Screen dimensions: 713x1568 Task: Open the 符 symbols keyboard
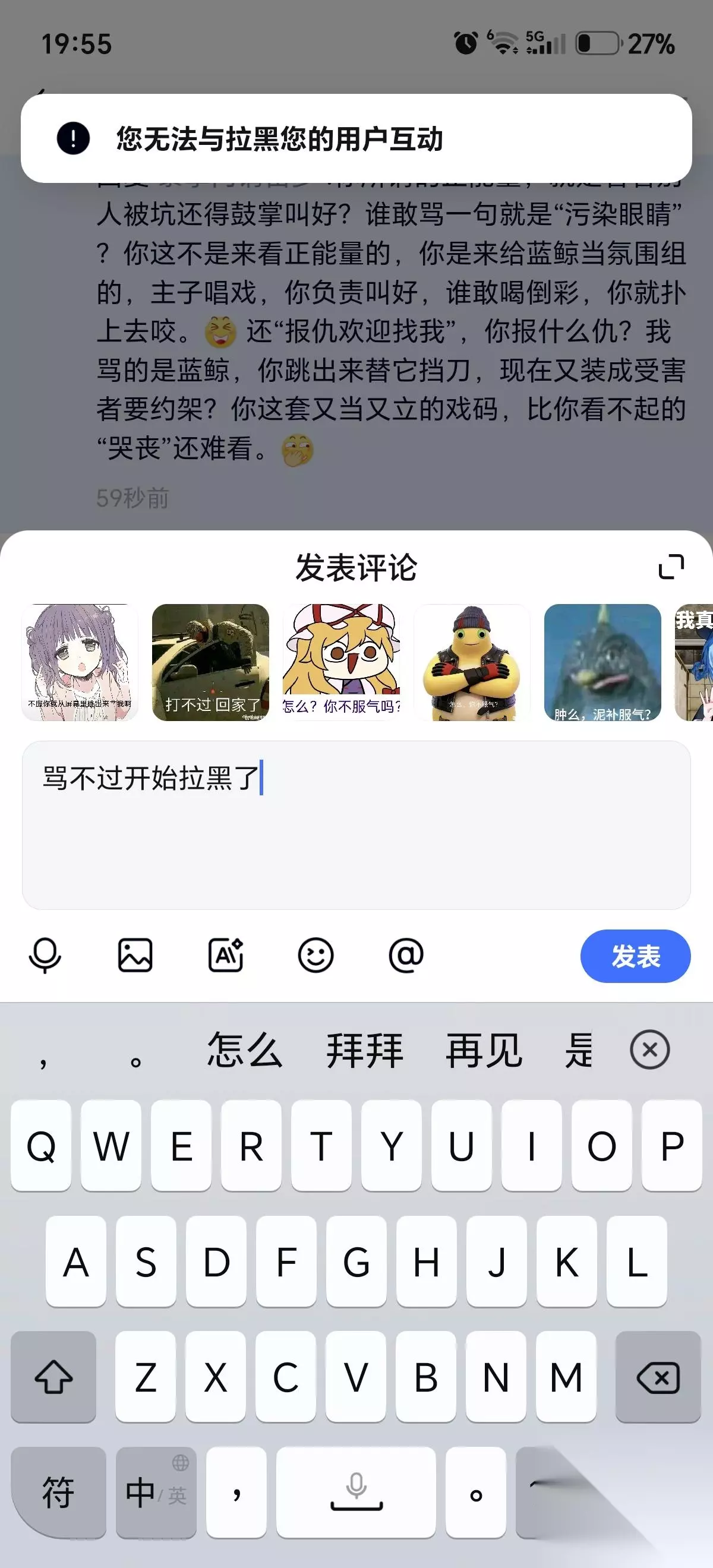pos(58,1493)
